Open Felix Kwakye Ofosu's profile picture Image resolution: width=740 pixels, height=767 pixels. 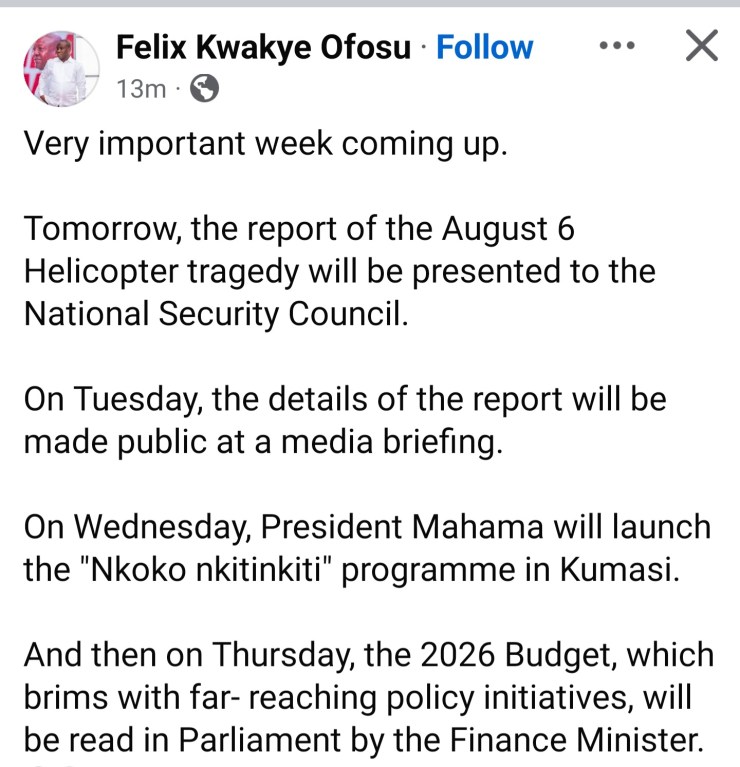click(x=61, y=68)
